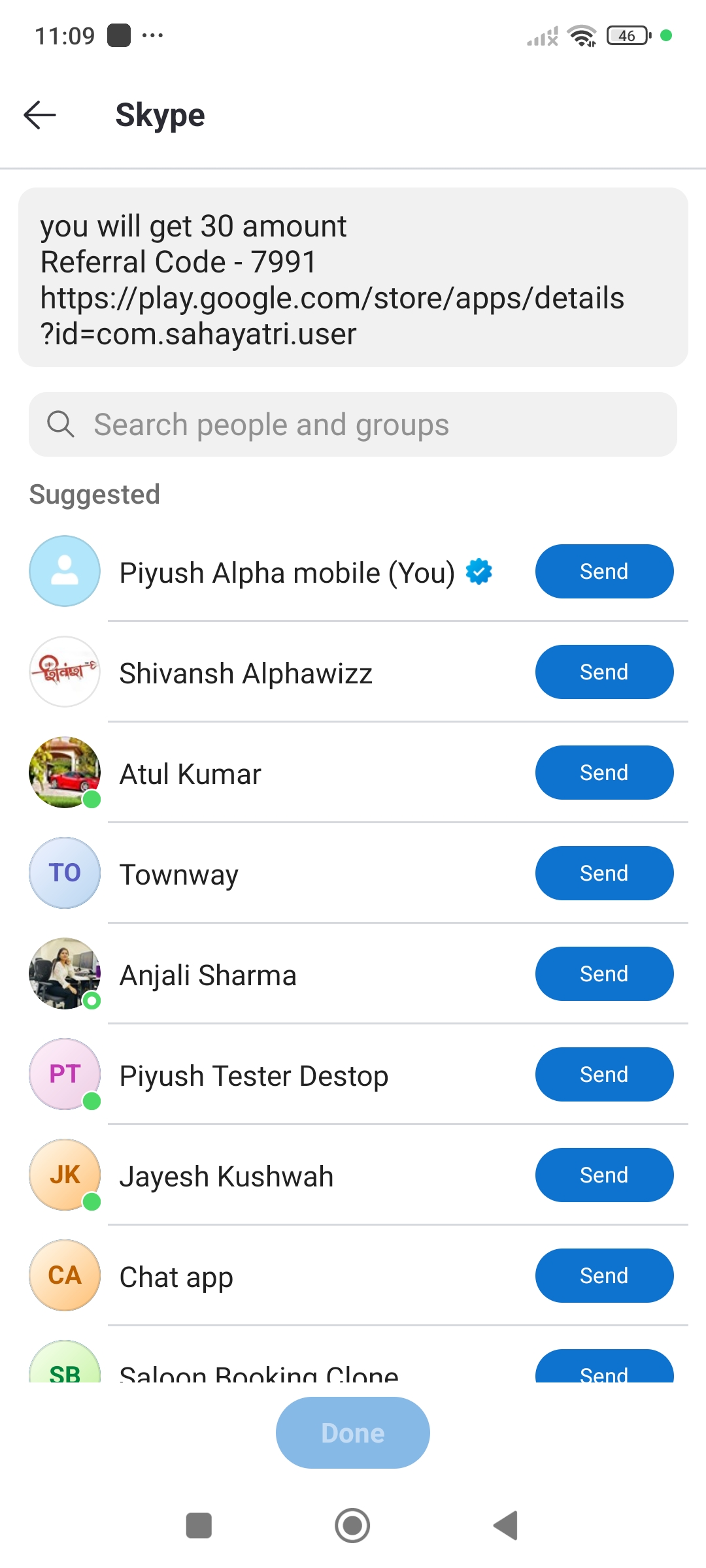The width and height of the screenshot is (706, 1568).
Task: Open recent apps from the navigation bar
Action: 199,1526
